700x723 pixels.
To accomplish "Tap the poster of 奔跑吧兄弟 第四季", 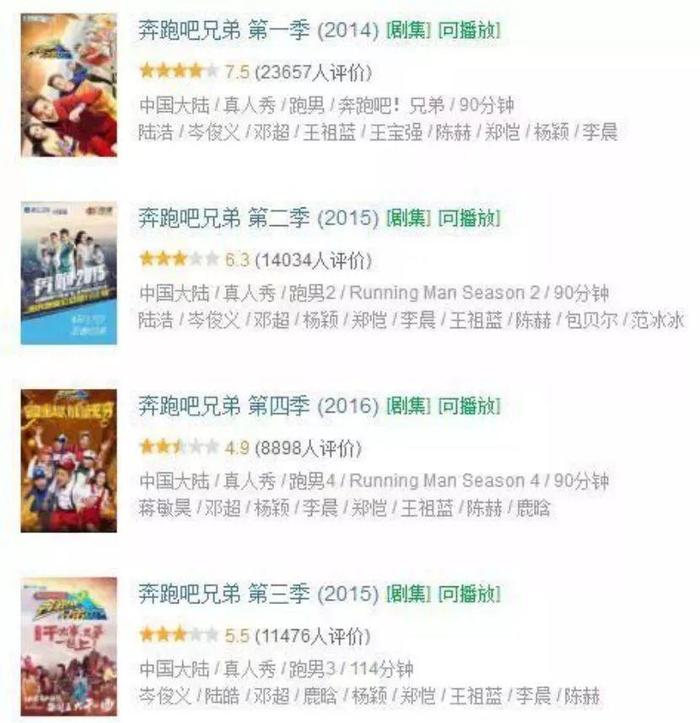I will pos(68,461).
